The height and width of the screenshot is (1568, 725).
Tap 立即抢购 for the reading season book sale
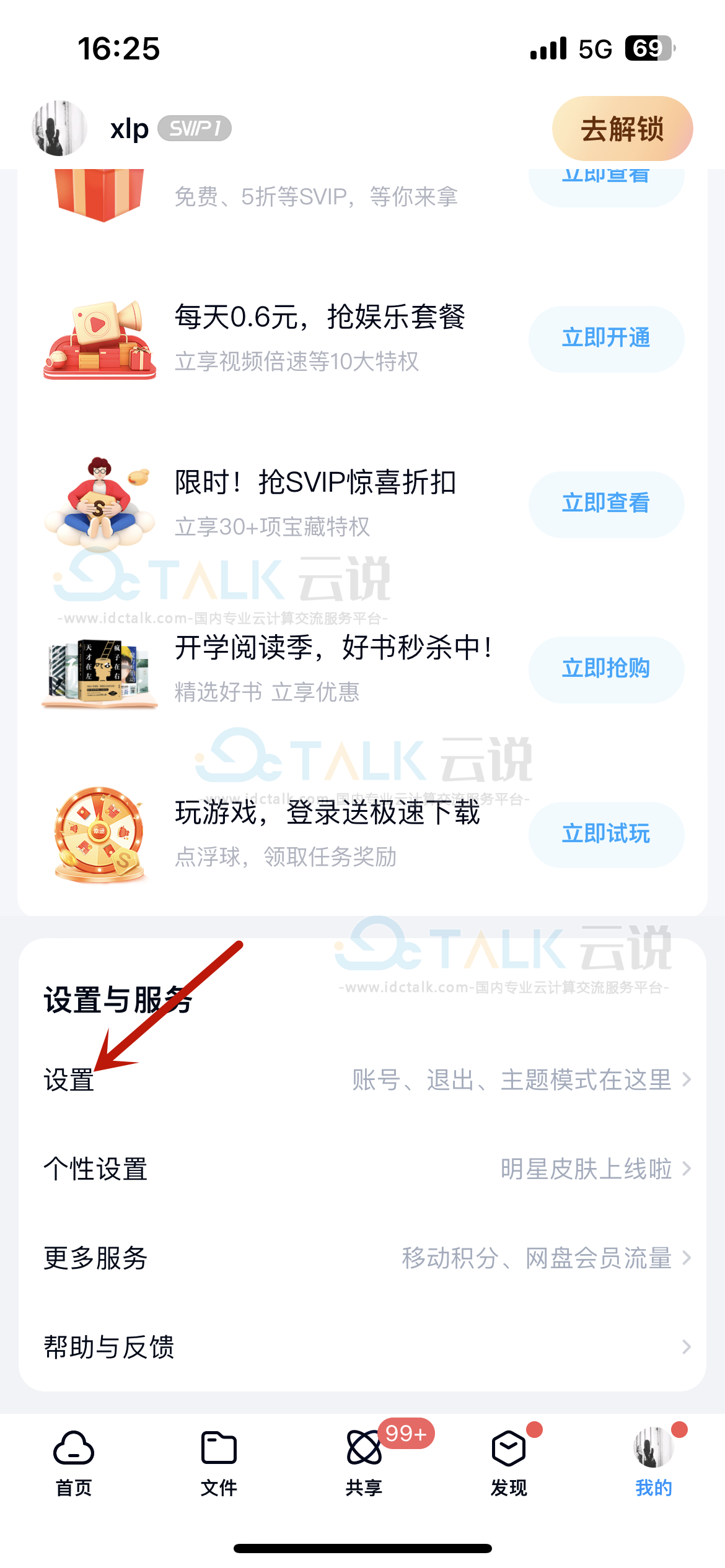point(605,669)
